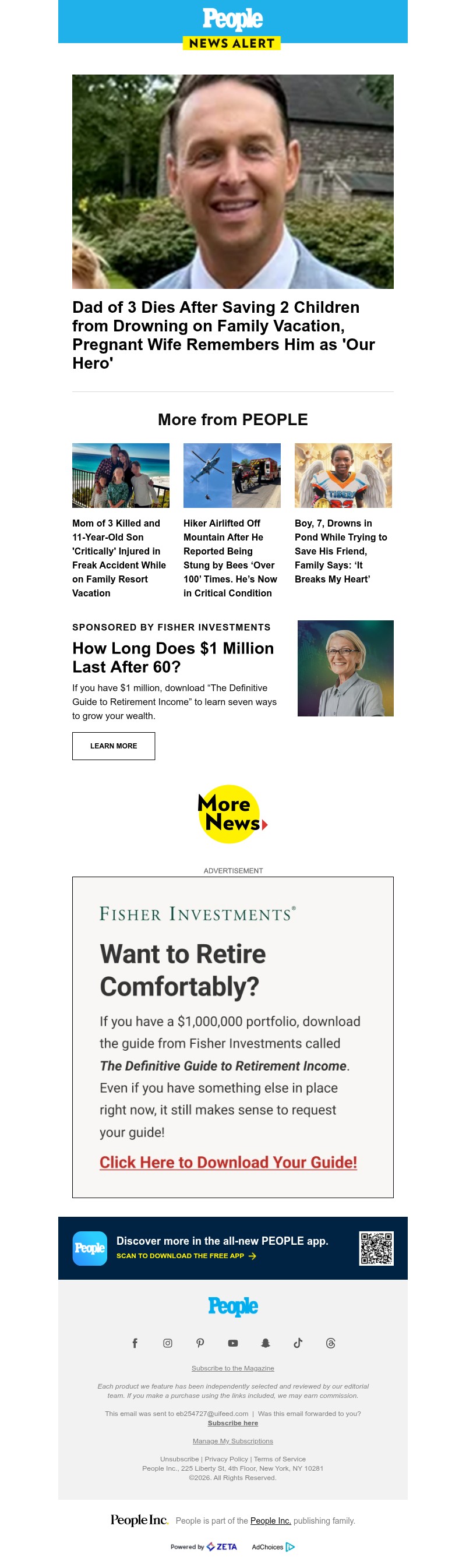Open the More News button
This screenshot has width=466, height=1568.
(232, 814)
